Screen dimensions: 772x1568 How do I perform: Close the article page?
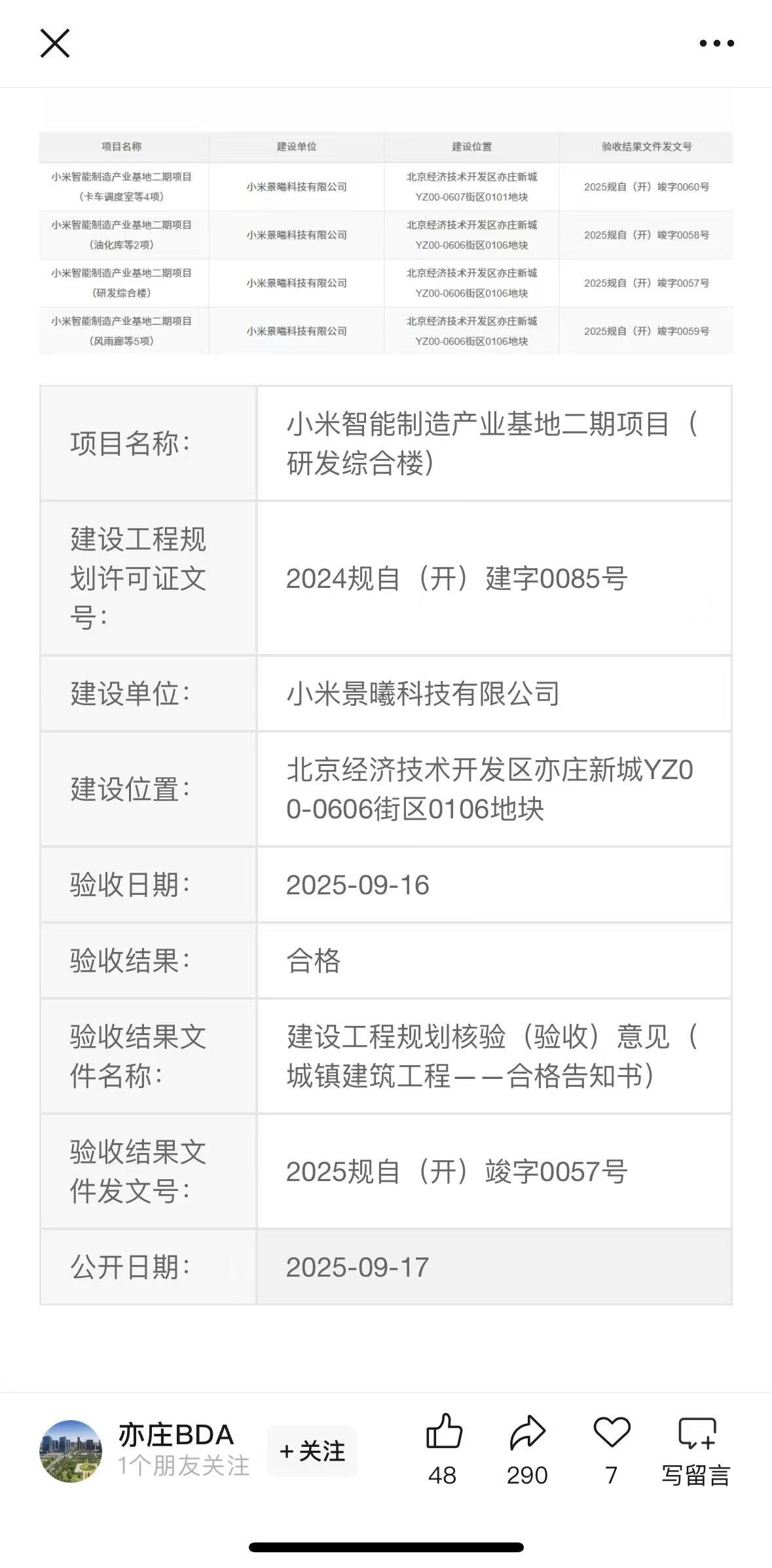[55, 43]
